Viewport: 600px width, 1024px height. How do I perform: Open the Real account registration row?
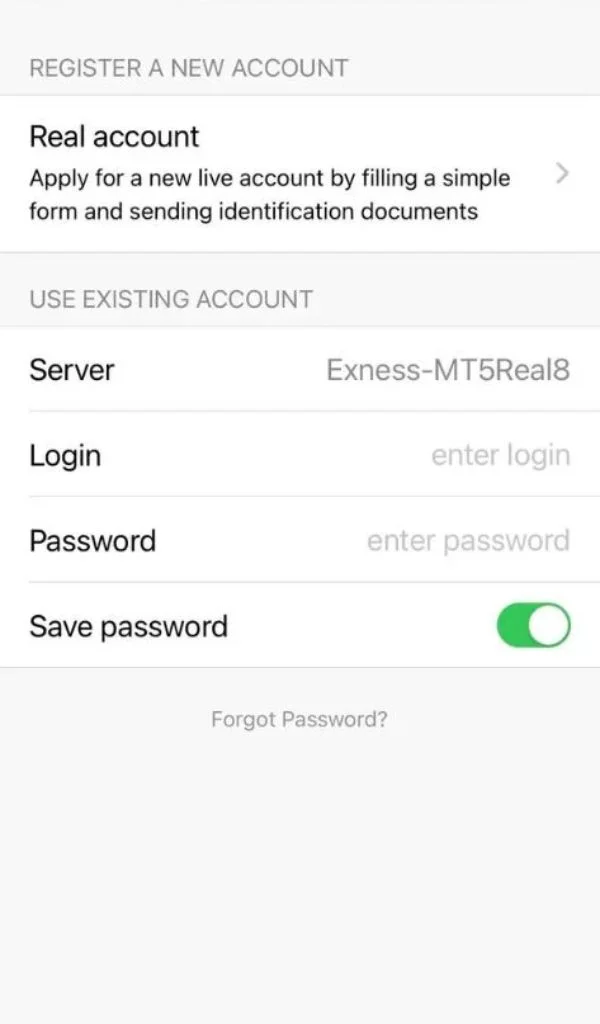tap(300, 174)
